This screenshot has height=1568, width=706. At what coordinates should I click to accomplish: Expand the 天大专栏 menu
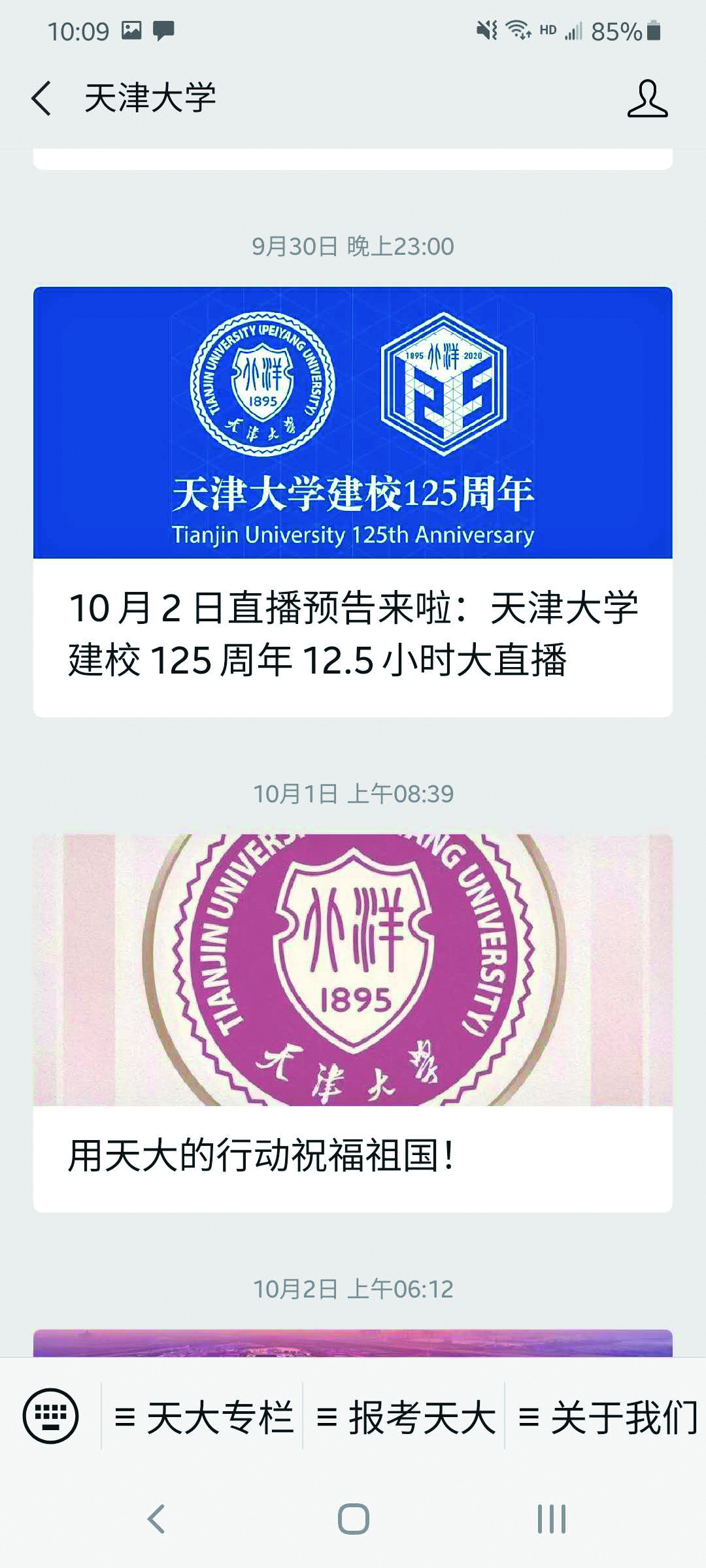204,1417
